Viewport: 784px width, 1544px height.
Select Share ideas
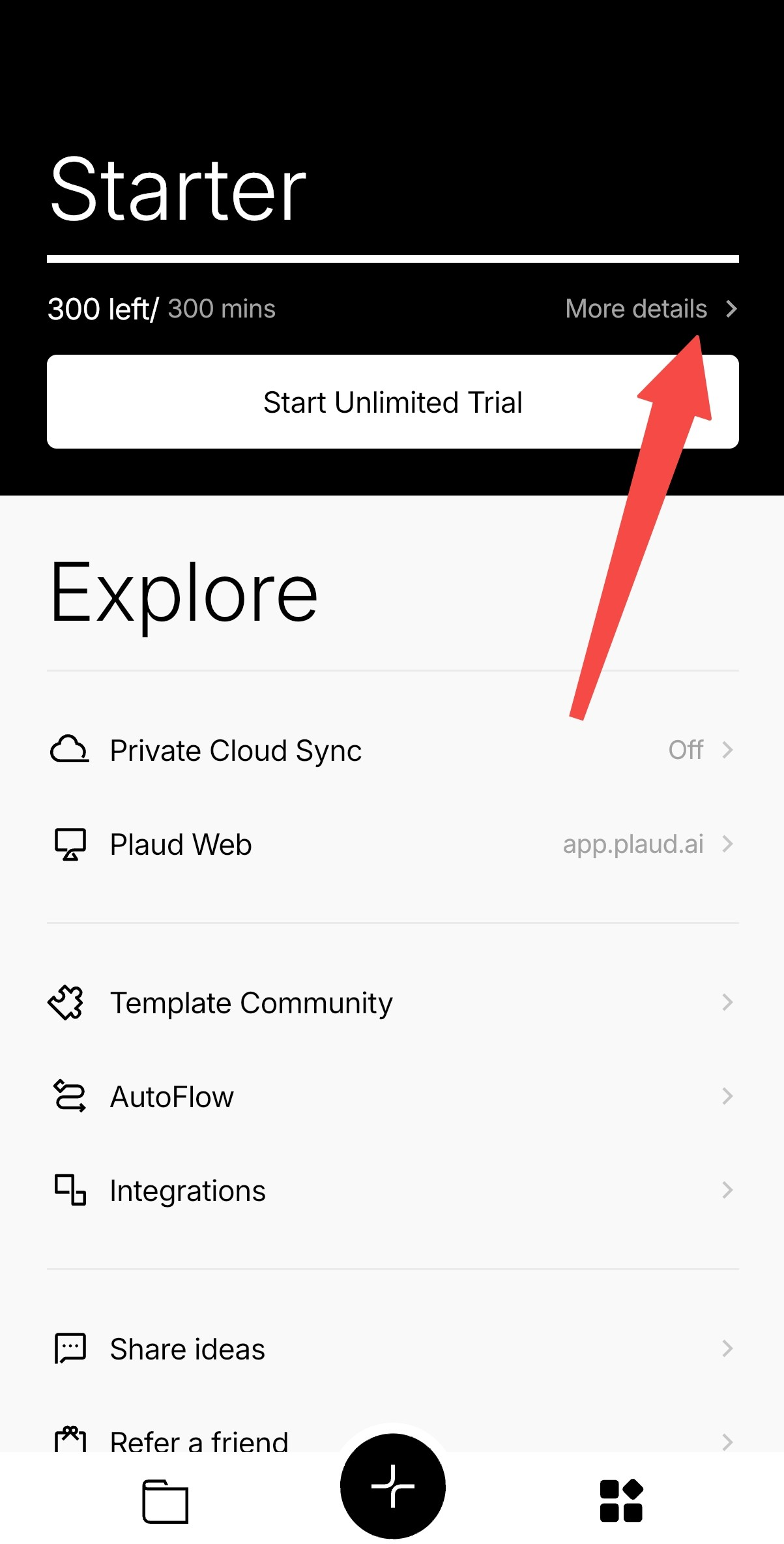[x=392, y=1349]
